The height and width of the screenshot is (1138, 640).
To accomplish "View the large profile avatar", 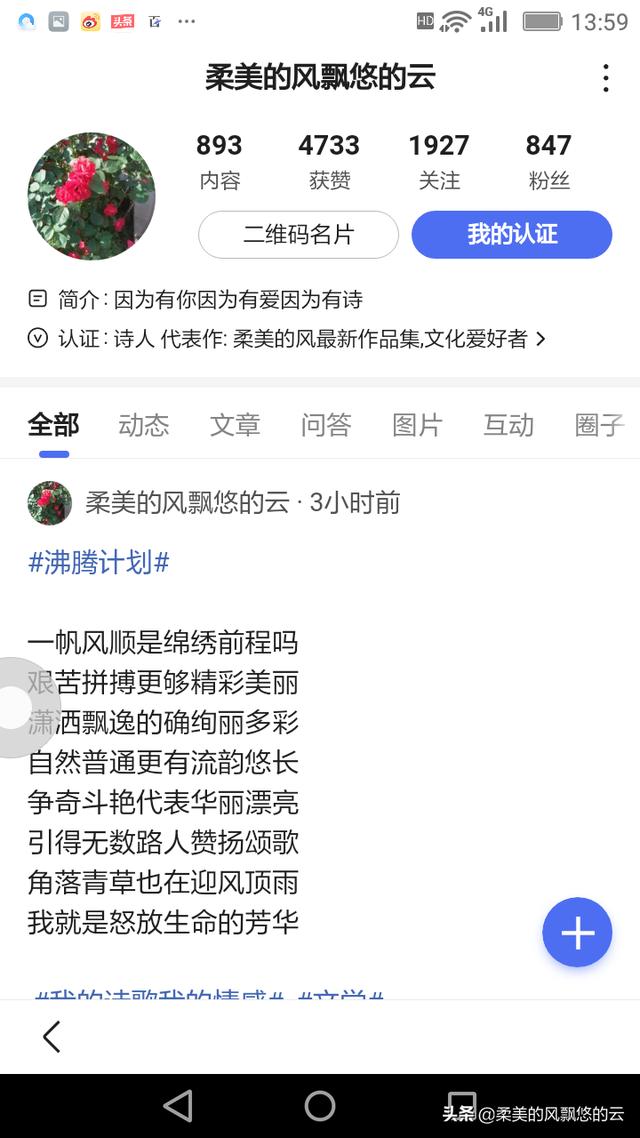I will coord(91,196).
